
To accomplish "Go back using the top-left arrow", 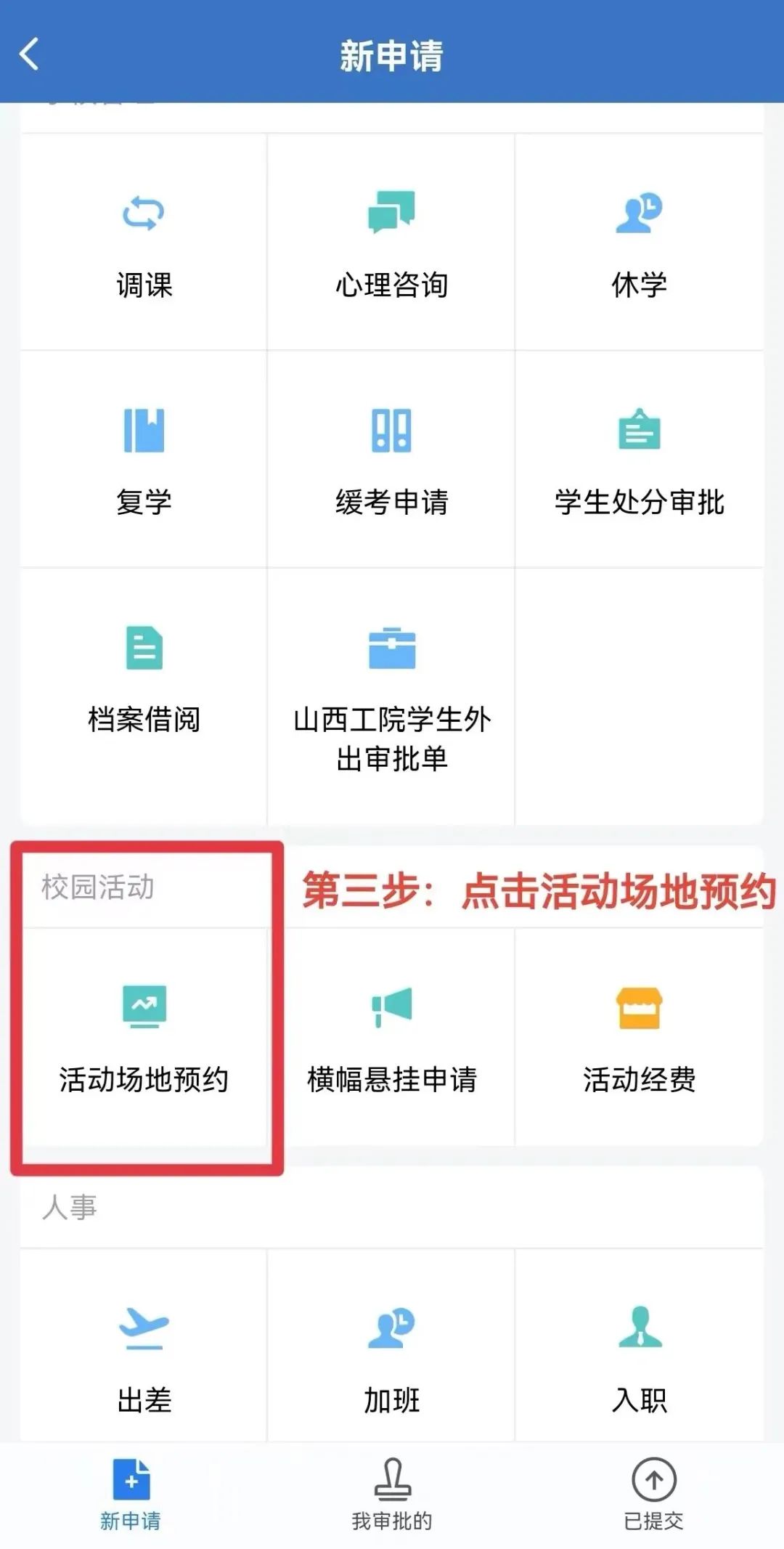I will pyautogui.click(x=29, y=54).
